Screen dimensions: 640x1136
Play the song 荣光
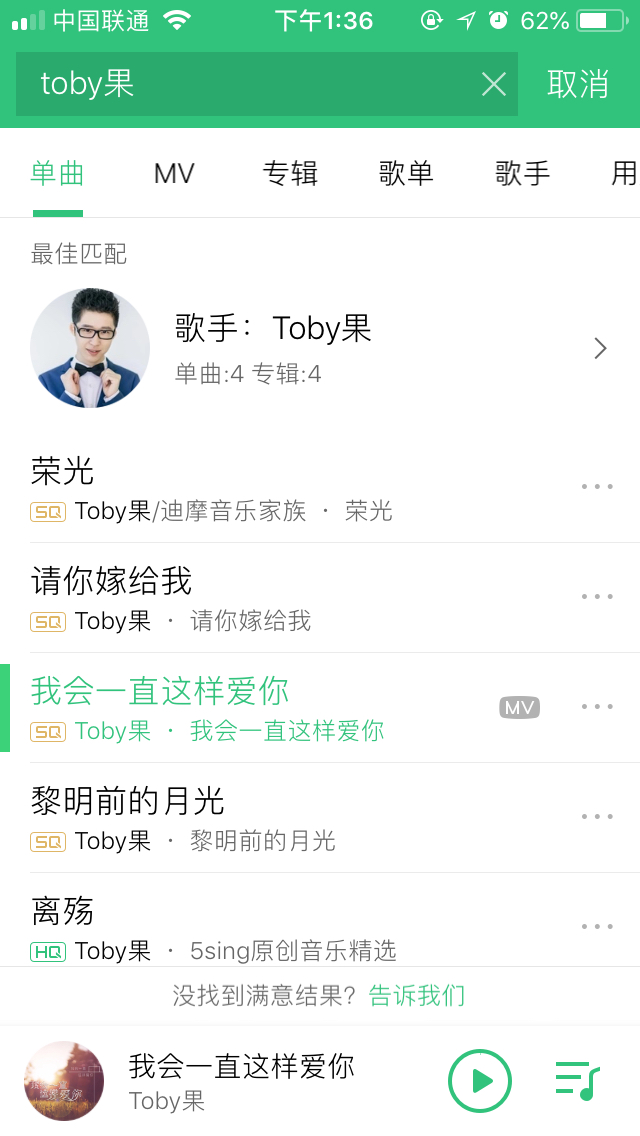[x=250, y=488]
